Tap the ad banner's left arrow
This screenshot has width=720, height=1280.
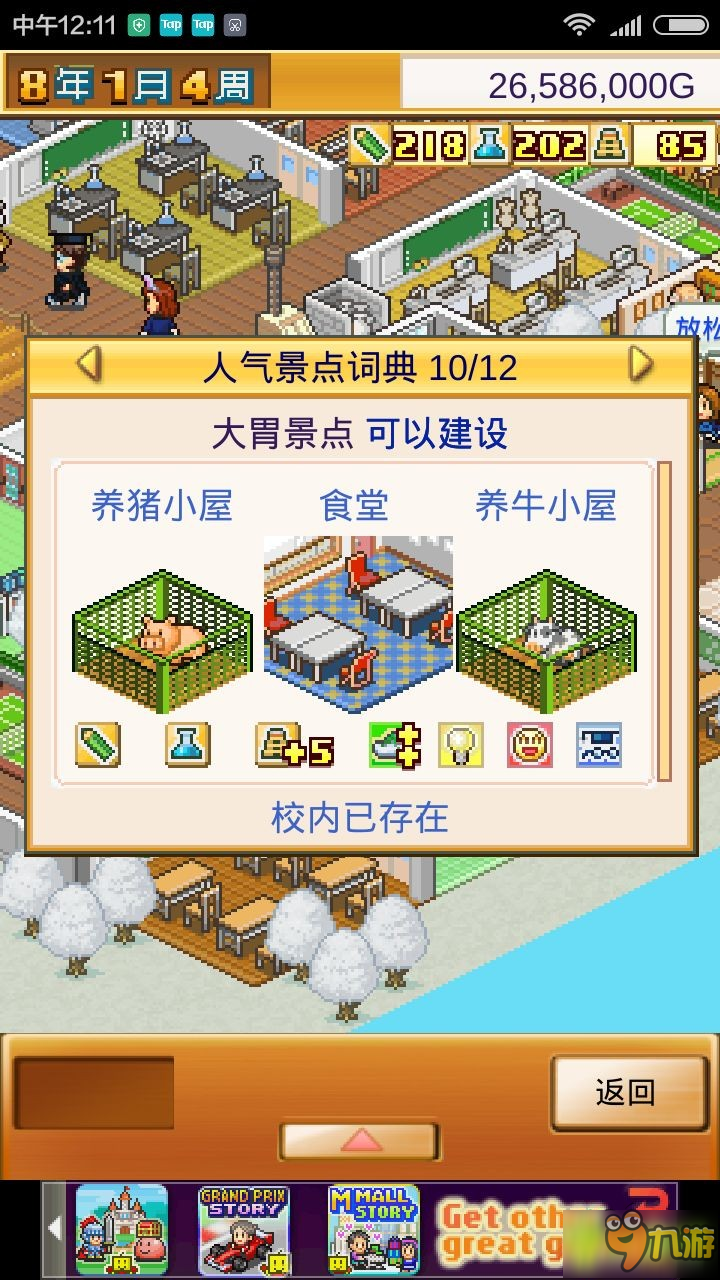pos(56,1228)
